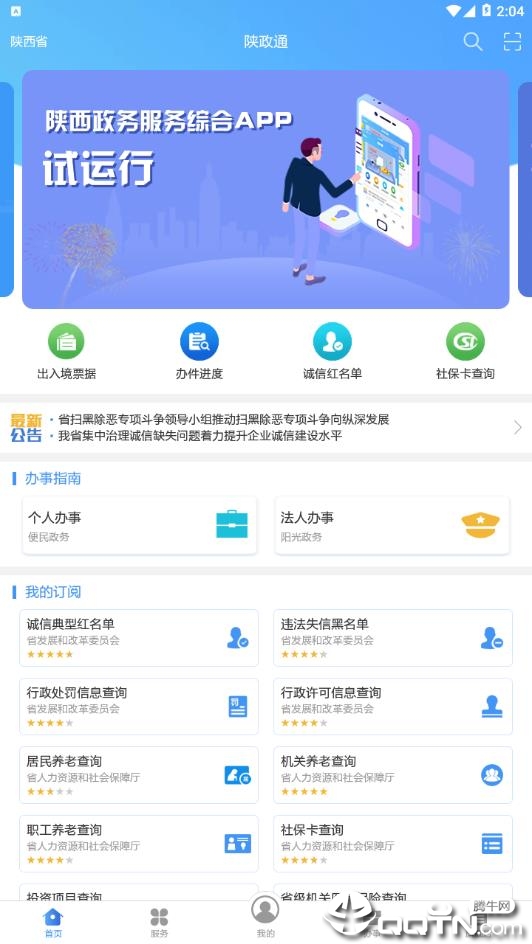Screen dimensions: 532x944
Task: Open the search icon in top bar
Action: point(473,42)
